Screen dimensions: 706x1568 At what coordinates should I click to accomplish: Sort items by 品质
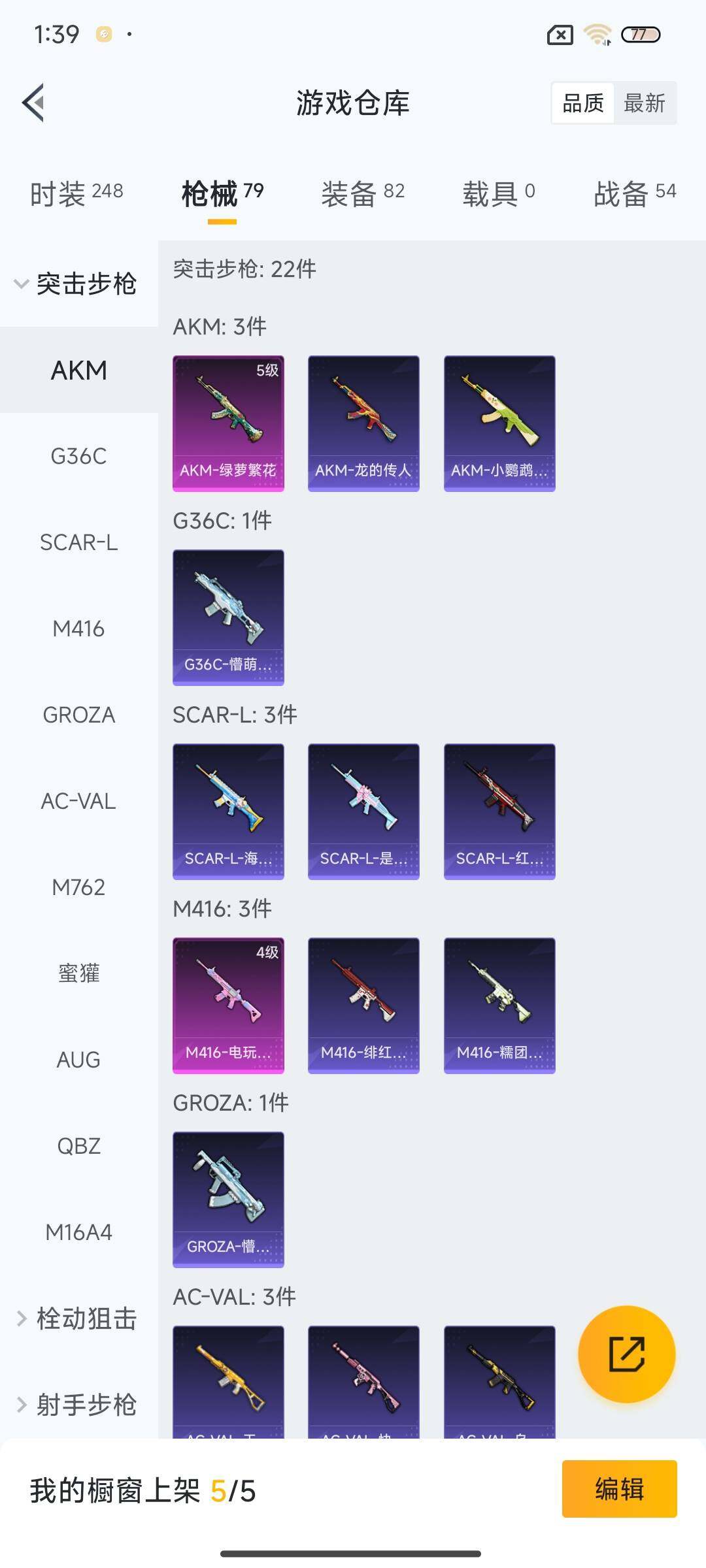tap(584, 103)
